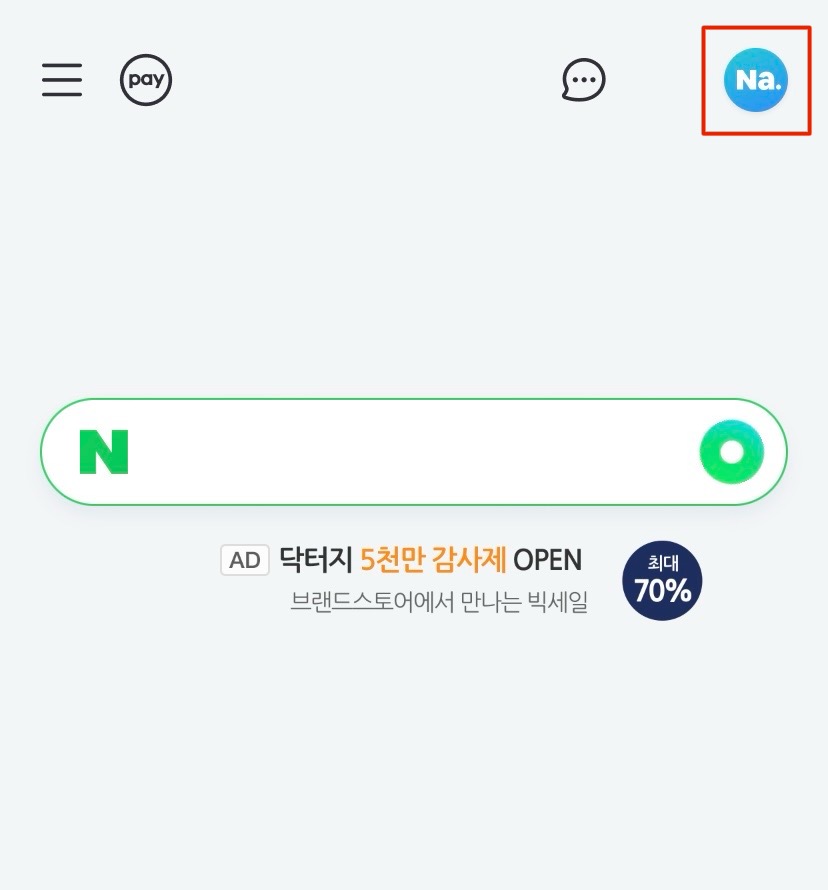
Task: Tap the 최대 70% discount badge
Action: (662, 580)
